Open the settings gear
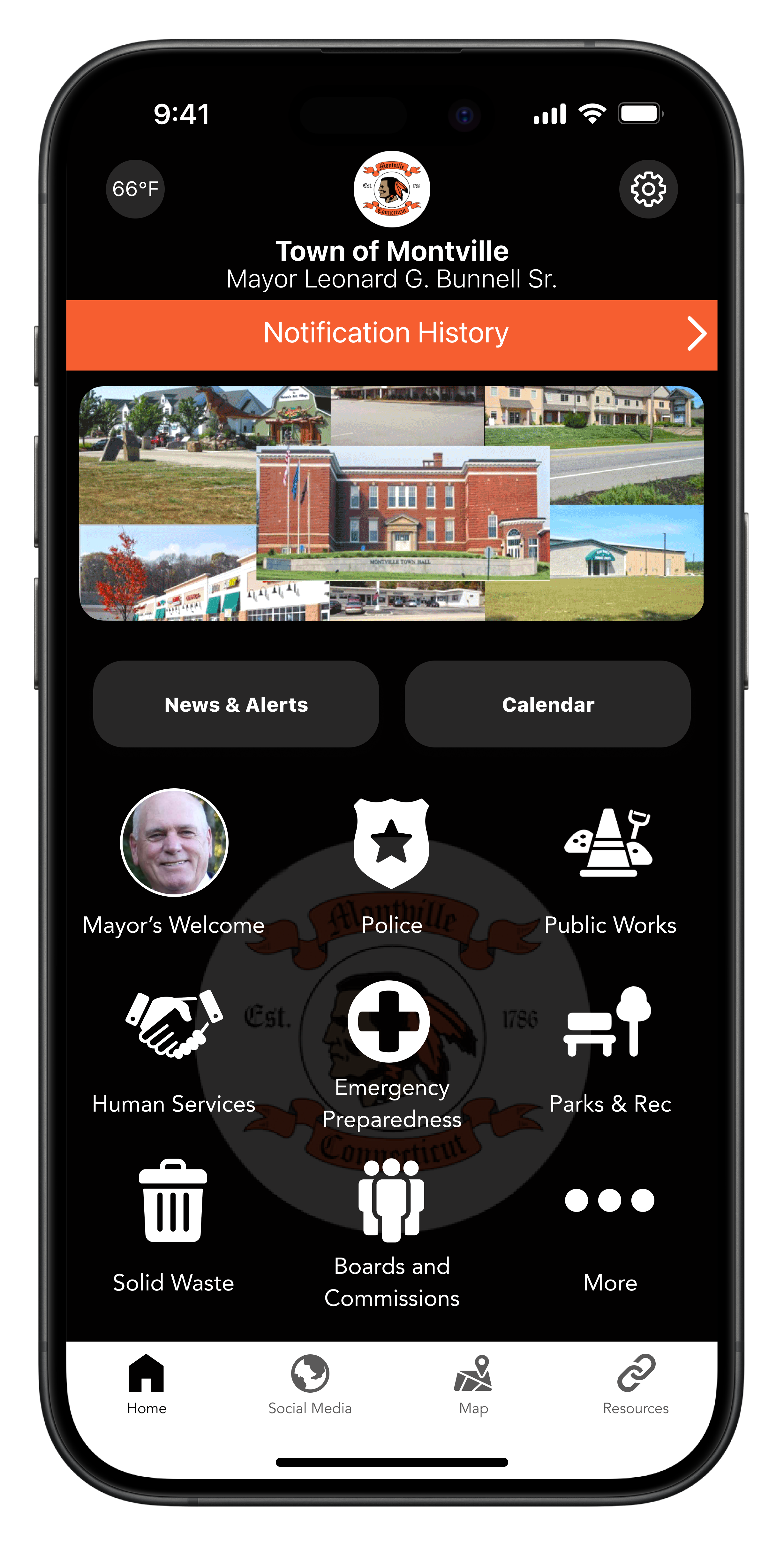This screenshot has width=784, height=1546. 648,189
